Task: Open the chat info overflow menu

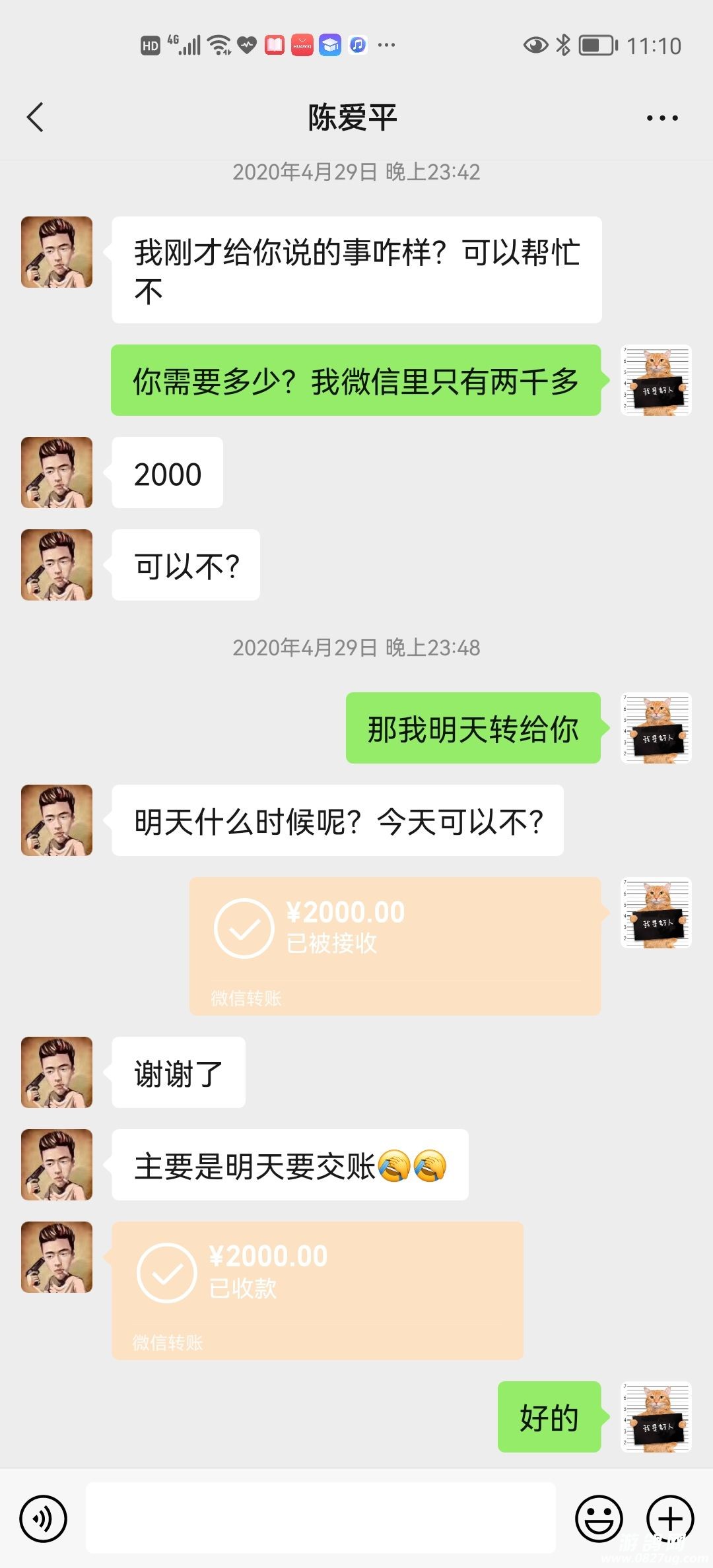Action: click(x=662, y=118)
